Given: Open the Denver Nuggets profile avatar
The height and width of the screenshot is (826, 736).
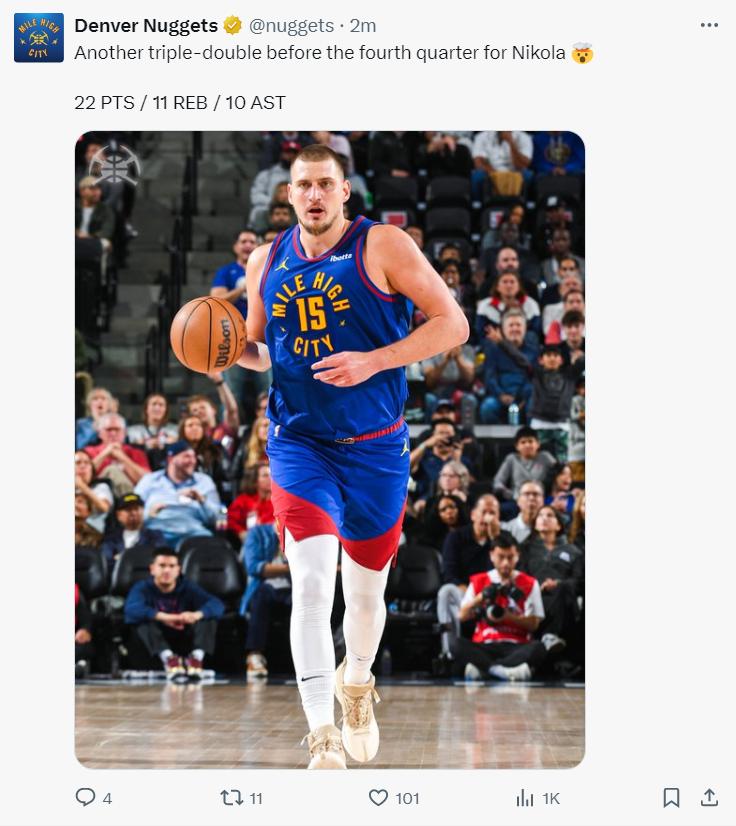Looking at the screenshot, I should click(x=39, y=38).
